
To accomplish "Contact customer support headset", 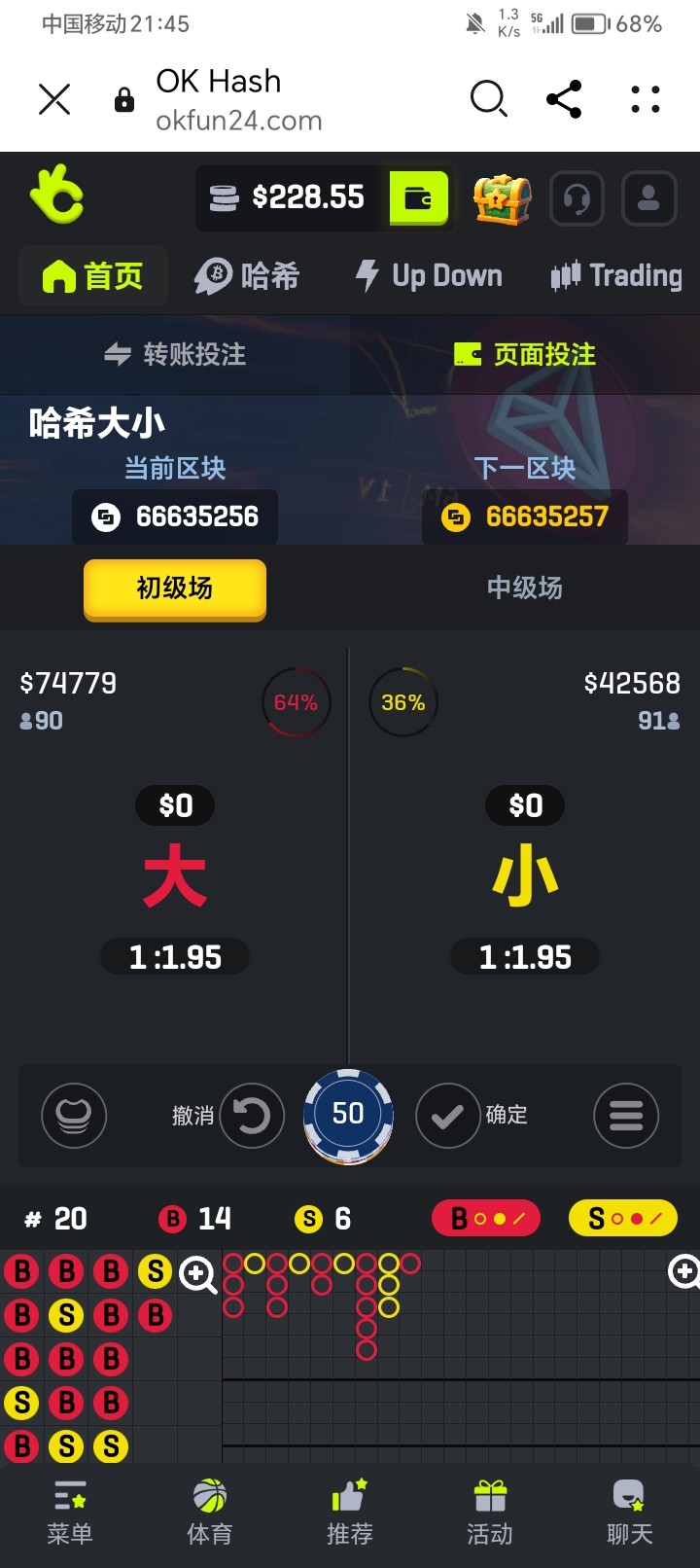I will pyautogui.click(x=577, y=199).
